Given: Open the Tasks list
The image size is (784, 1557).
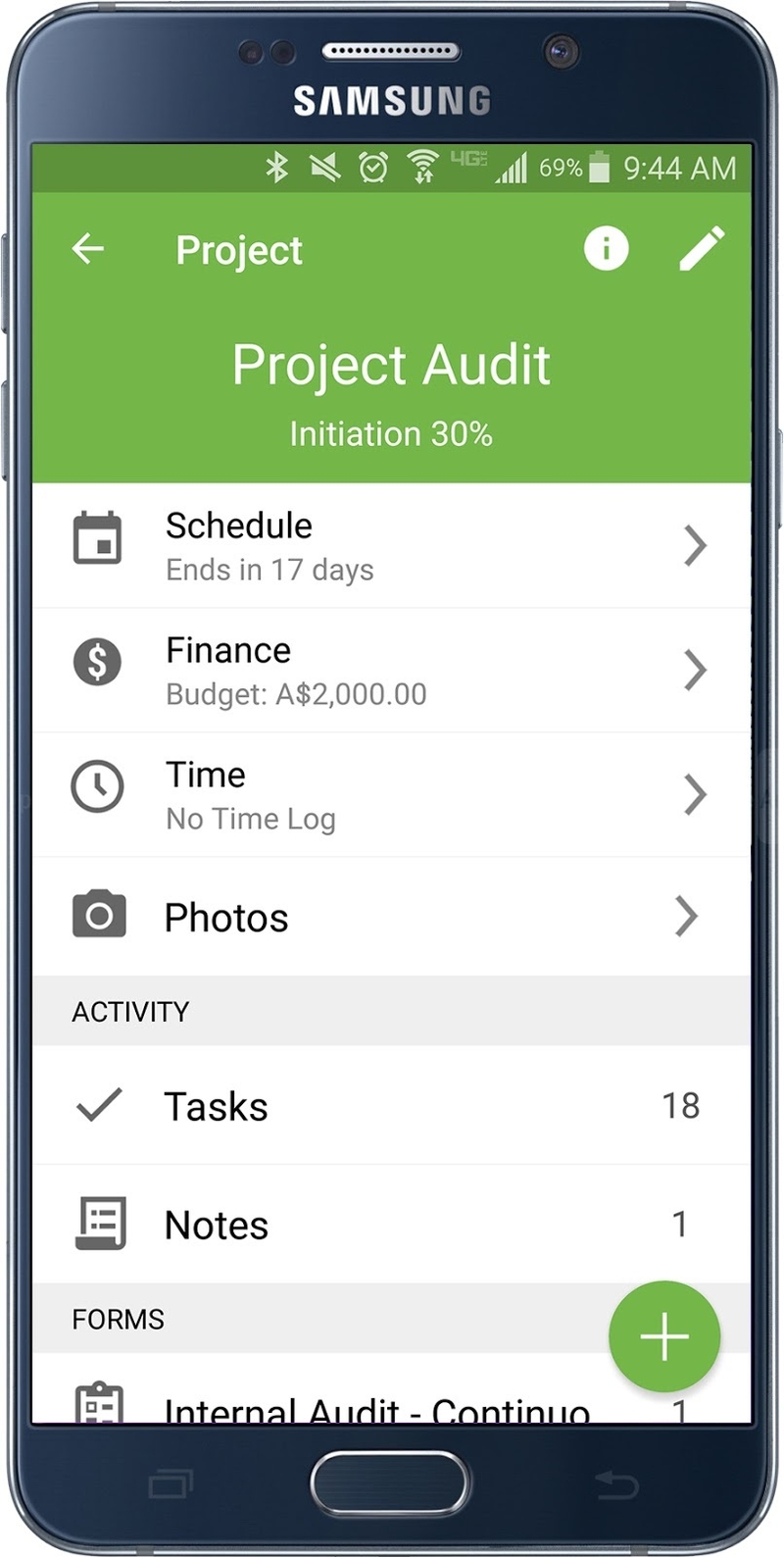Looking at the screenshot, I should coord(392,1106).
